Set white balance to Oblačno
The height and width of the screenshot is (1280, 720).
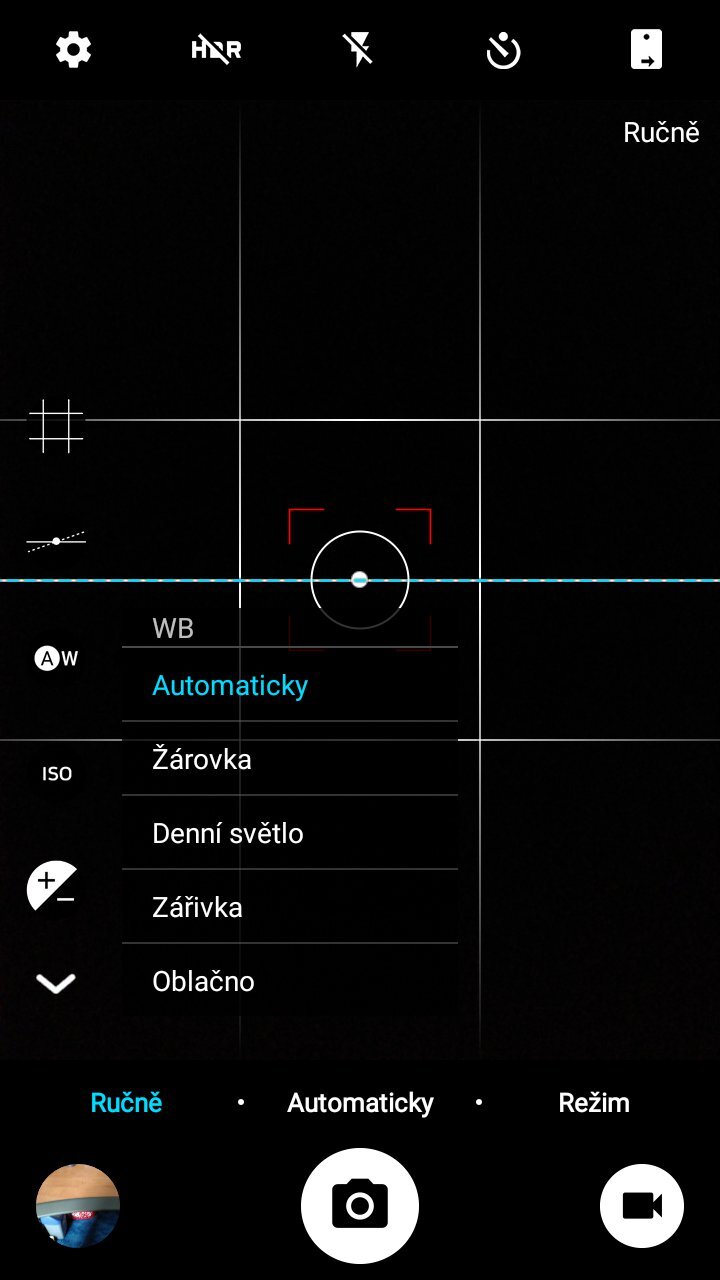[288, 981]
